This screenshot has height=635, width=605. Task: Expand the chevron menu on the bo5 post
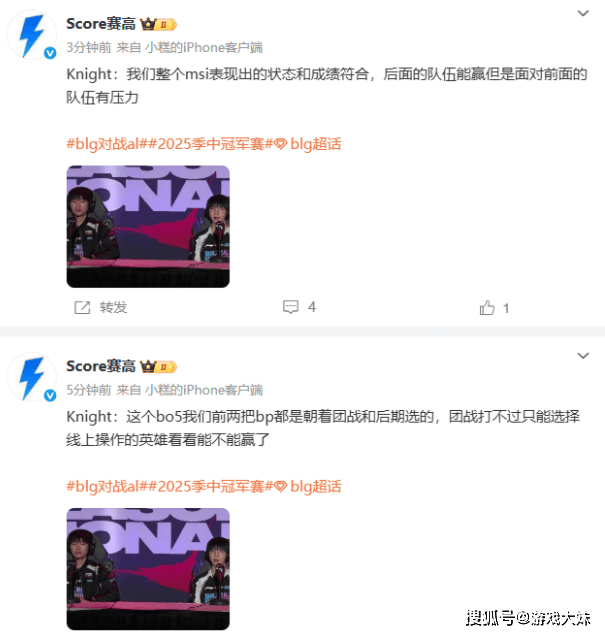point(583,356)
